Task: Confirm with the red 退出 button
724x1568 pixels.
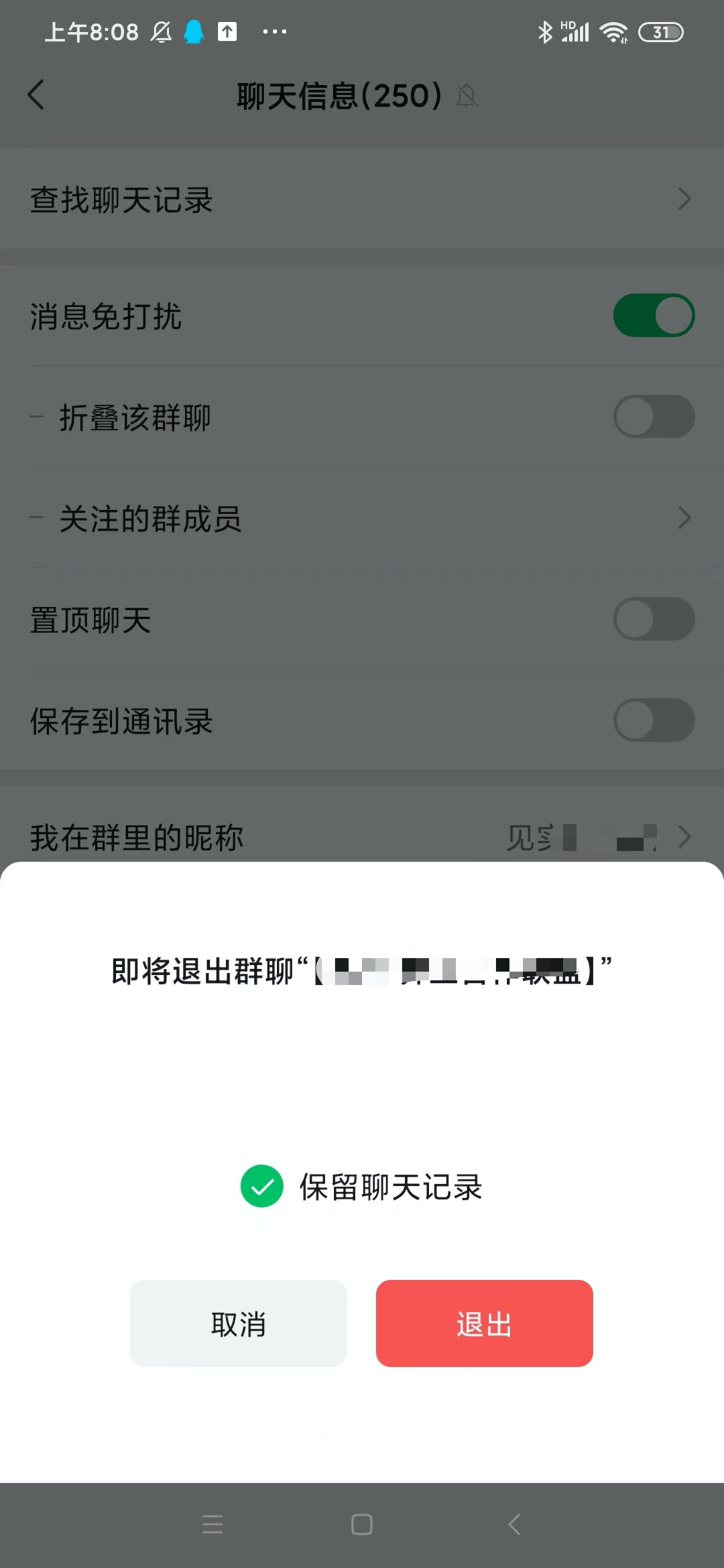Action: (484, 1323)
